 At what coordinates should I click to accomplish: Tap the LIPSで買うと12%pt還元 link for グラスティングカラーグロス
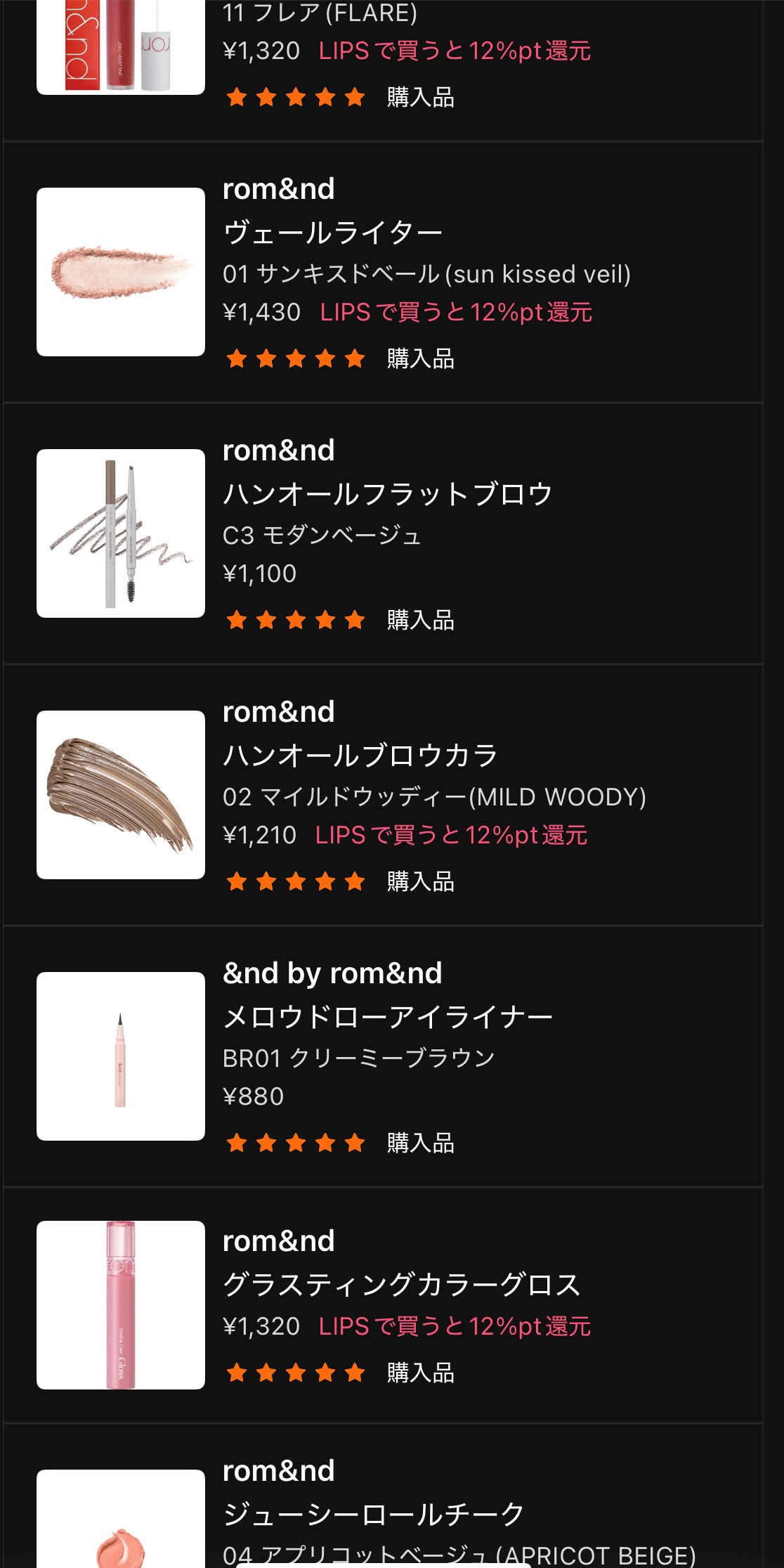tap(455, 1326)
